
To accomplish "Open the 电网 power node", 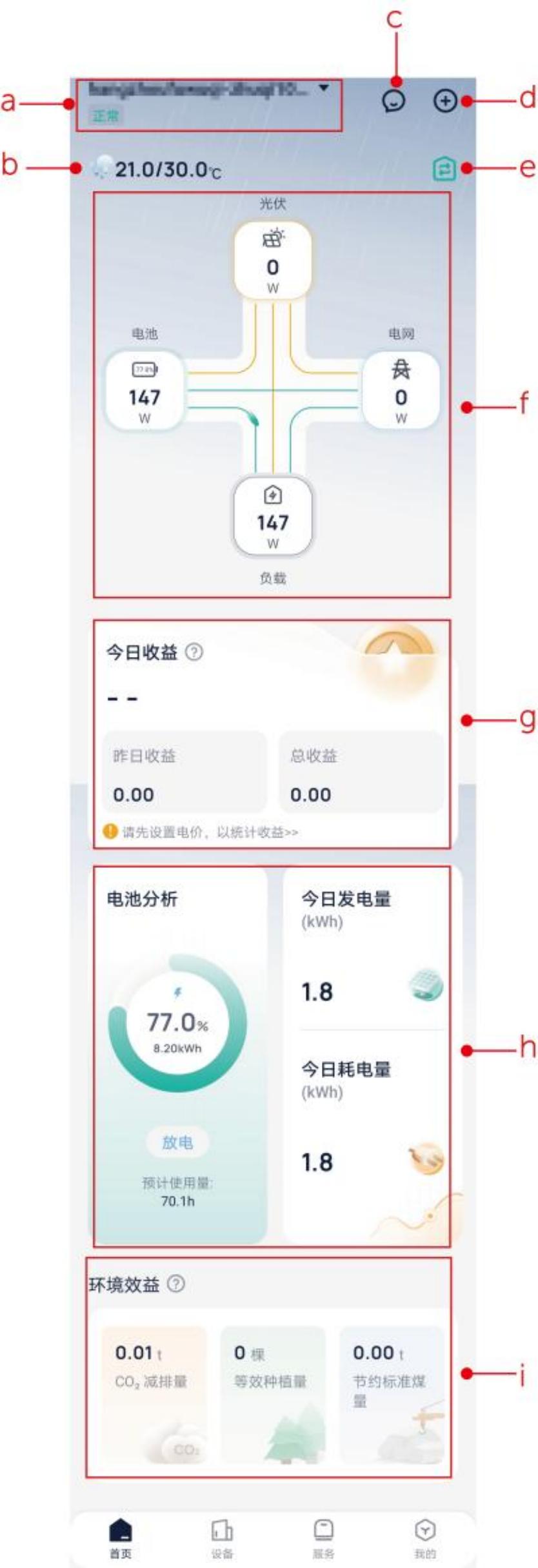I will pyautogui.click(x=401, y=391).
